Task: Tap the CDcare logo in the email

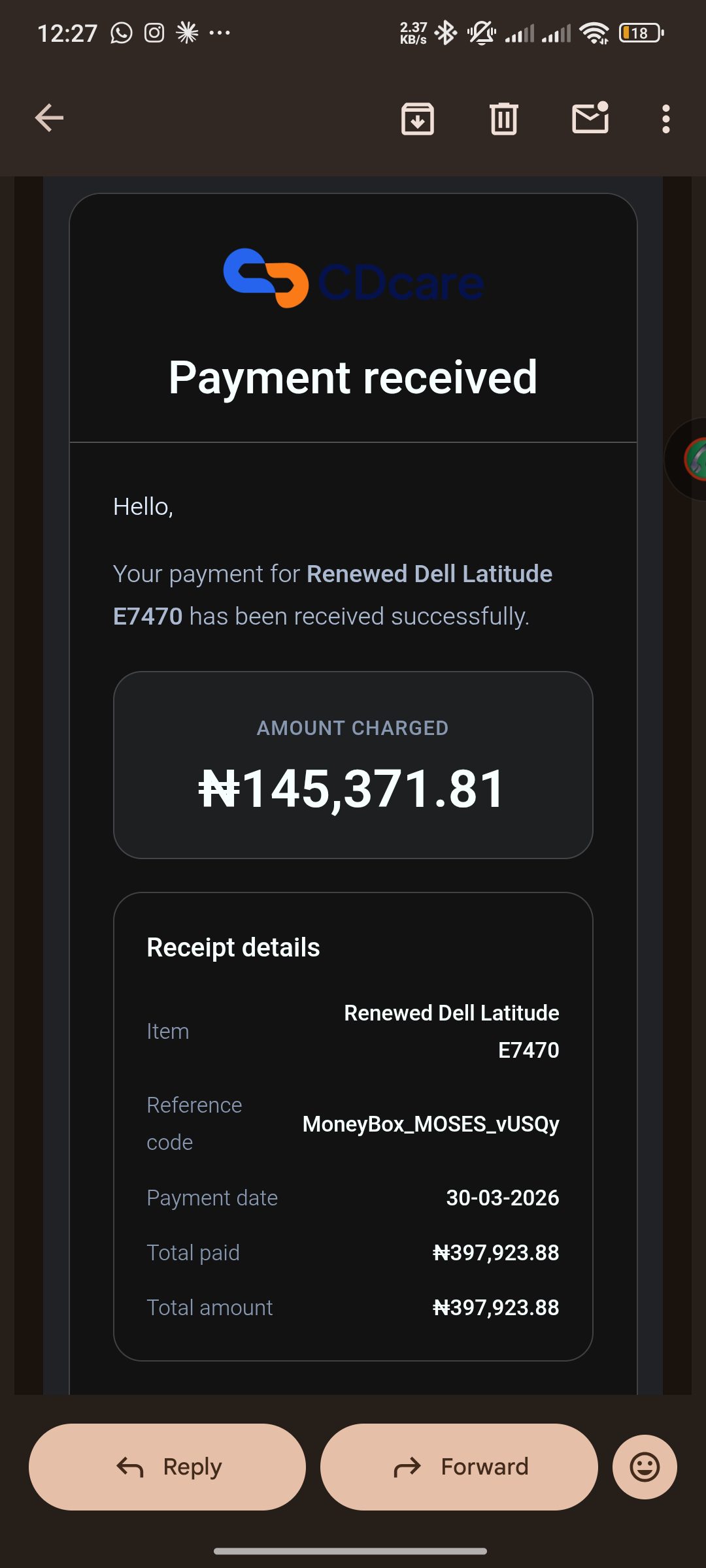Action: pyautogui.click(x=353, y=280)
